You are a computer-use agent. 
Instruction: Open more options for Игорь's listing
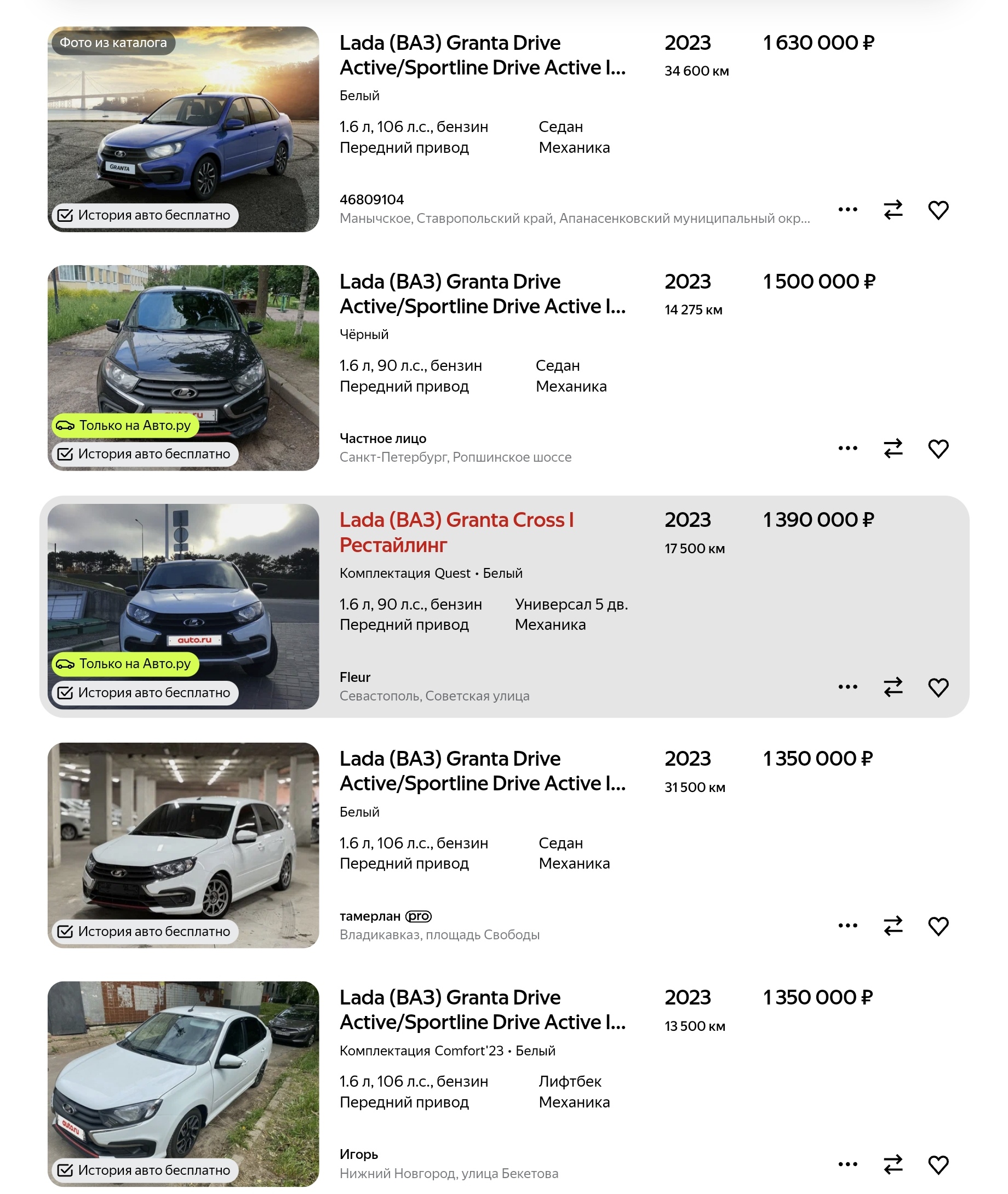(x=847, y=1164)
